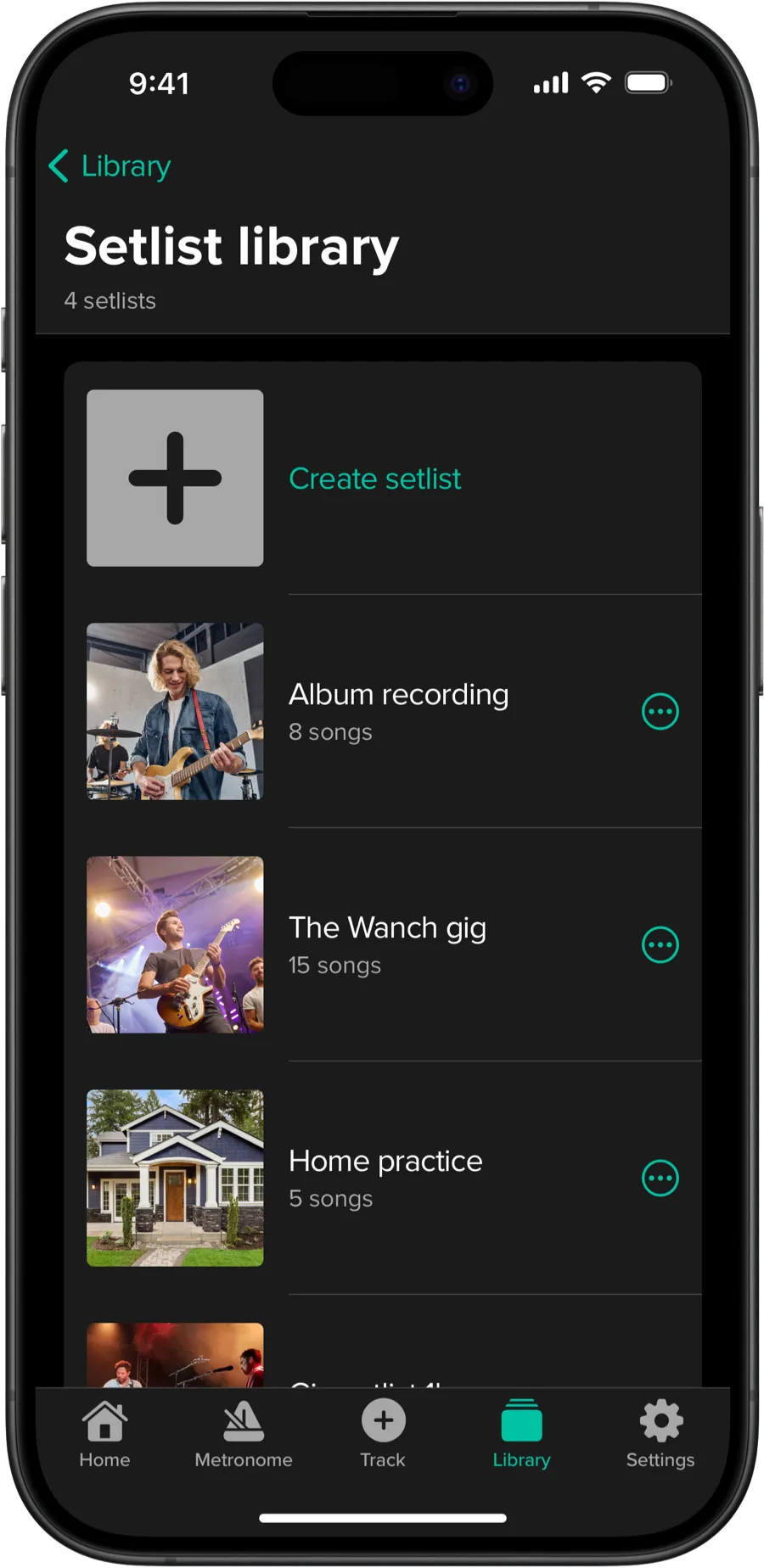Switch to the Home tab
The height and width of the screenshot is (1568, 764).
[x=104, y=1436]
